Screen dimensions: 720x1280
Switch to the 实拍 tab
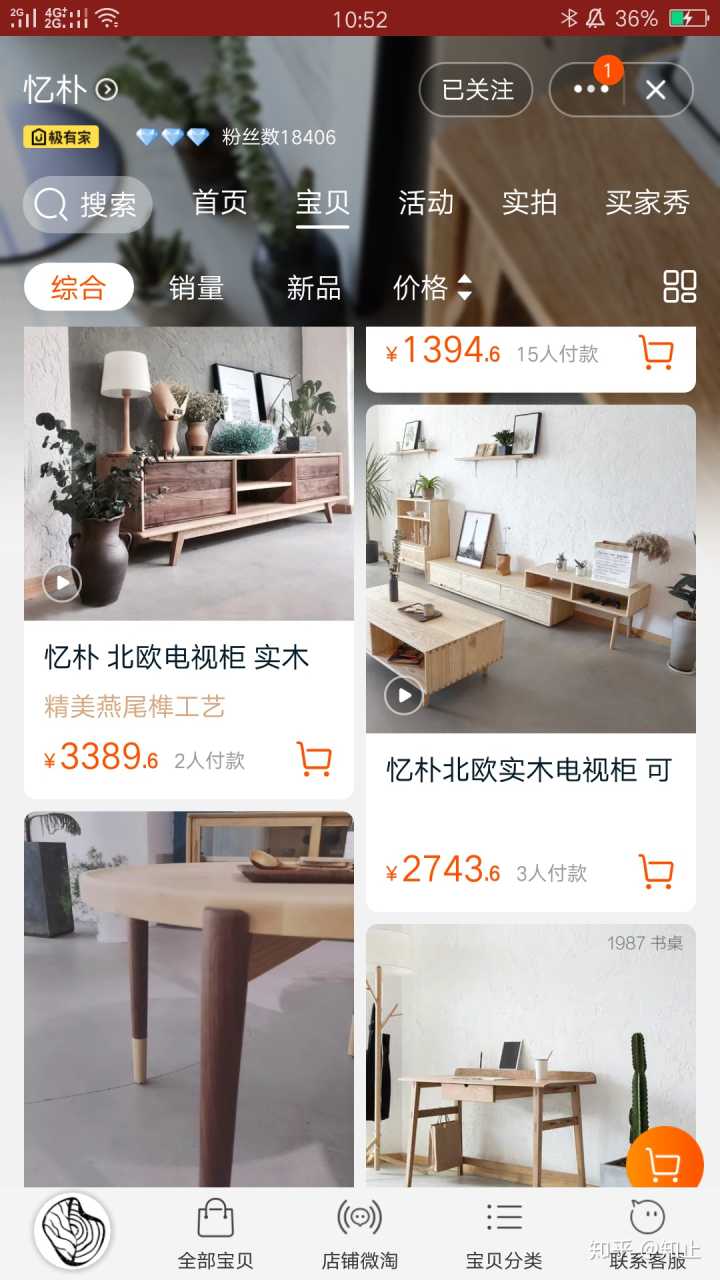pyautogui.click(x=529, y=203)
